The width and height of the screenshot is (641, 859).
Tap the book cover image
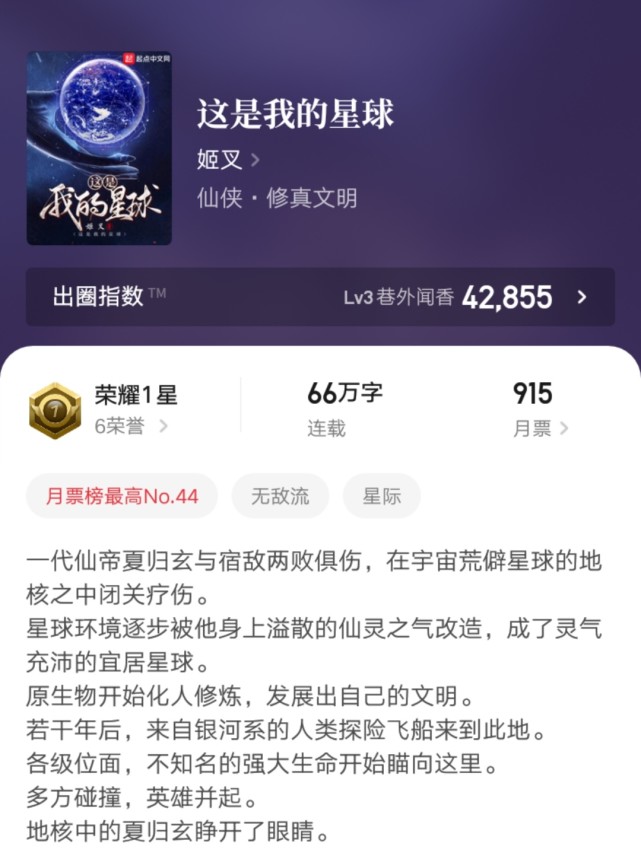(x=99, y=148)
